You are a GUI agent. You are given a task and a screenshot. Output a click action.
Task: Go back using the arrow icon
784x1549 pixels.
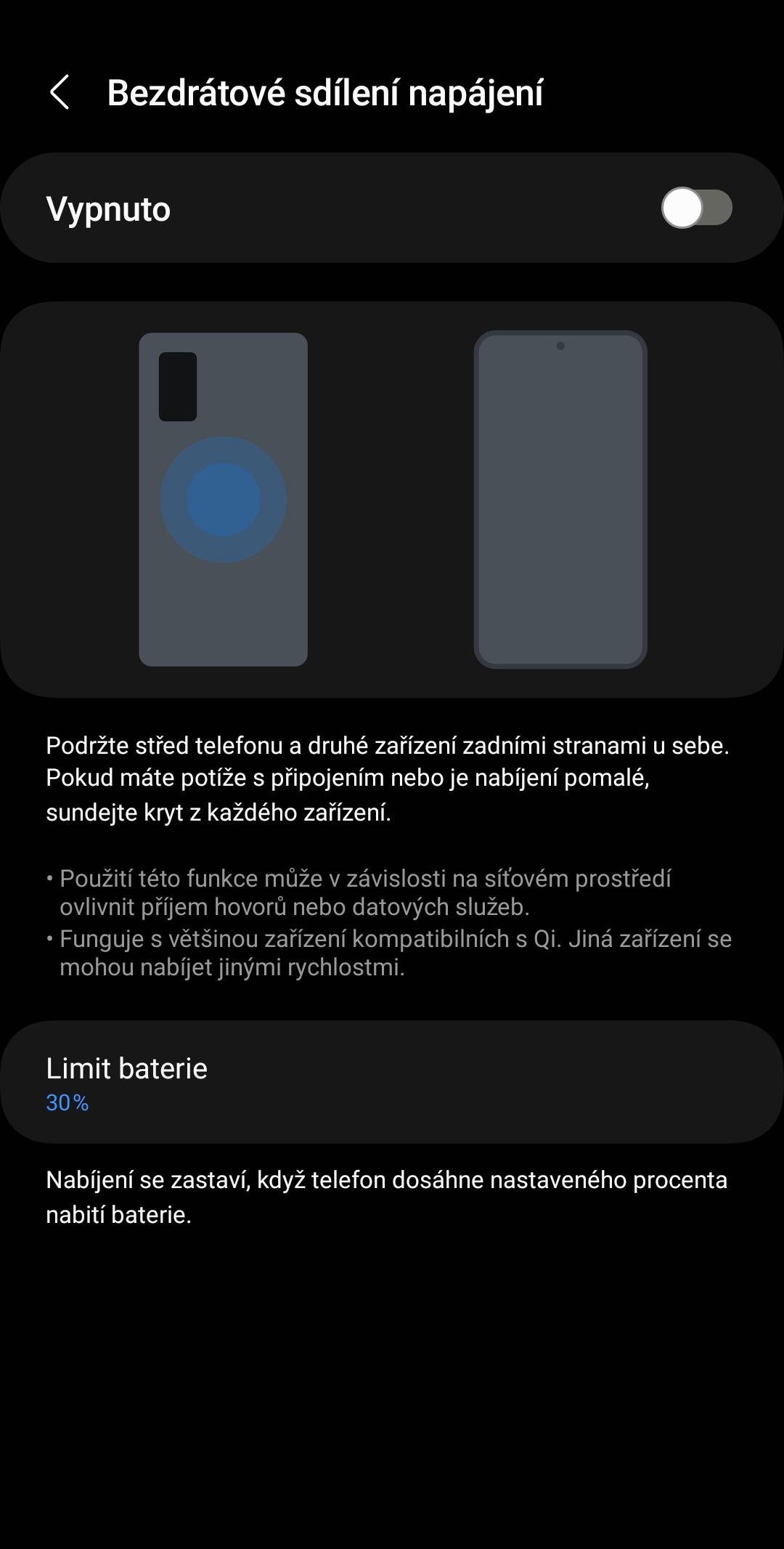click(x=60, y=93)
